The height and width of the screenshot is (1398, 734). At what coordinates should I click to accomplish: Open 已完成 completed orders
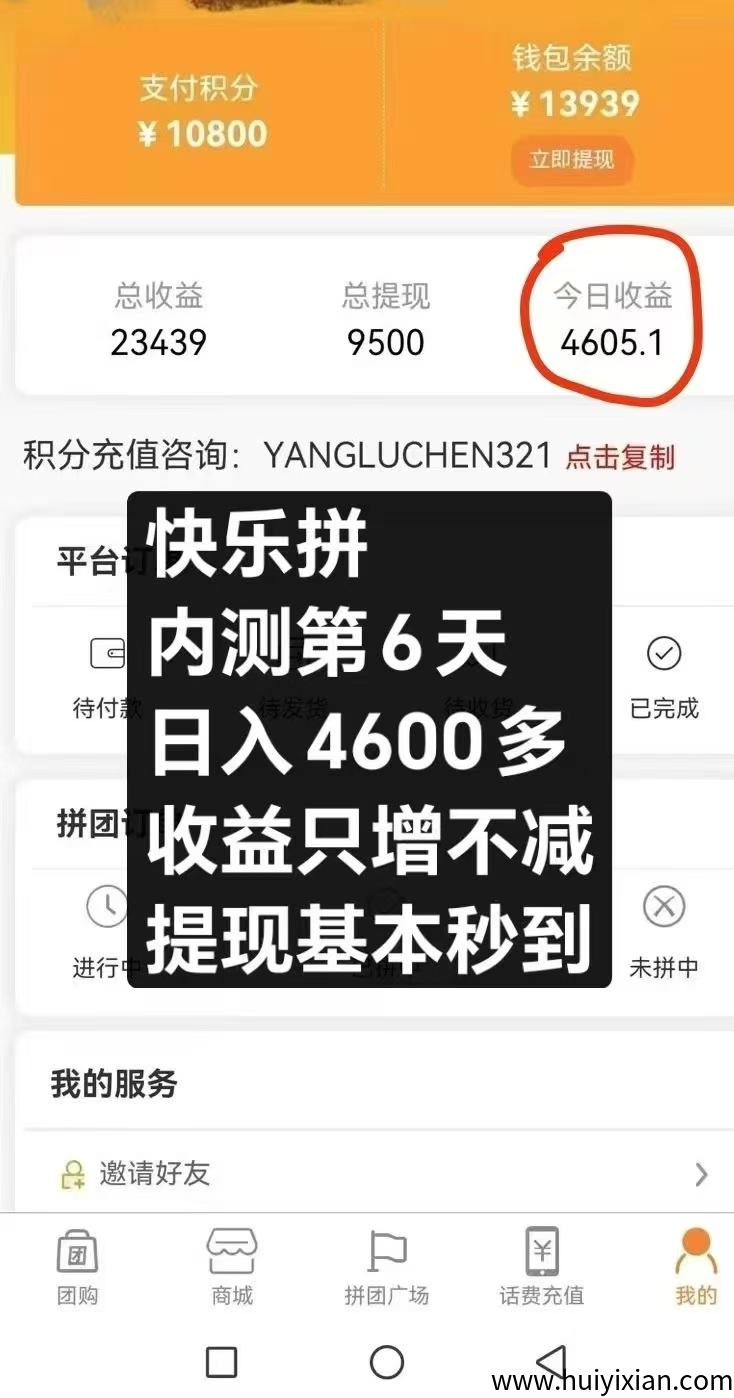coord(663,675)
